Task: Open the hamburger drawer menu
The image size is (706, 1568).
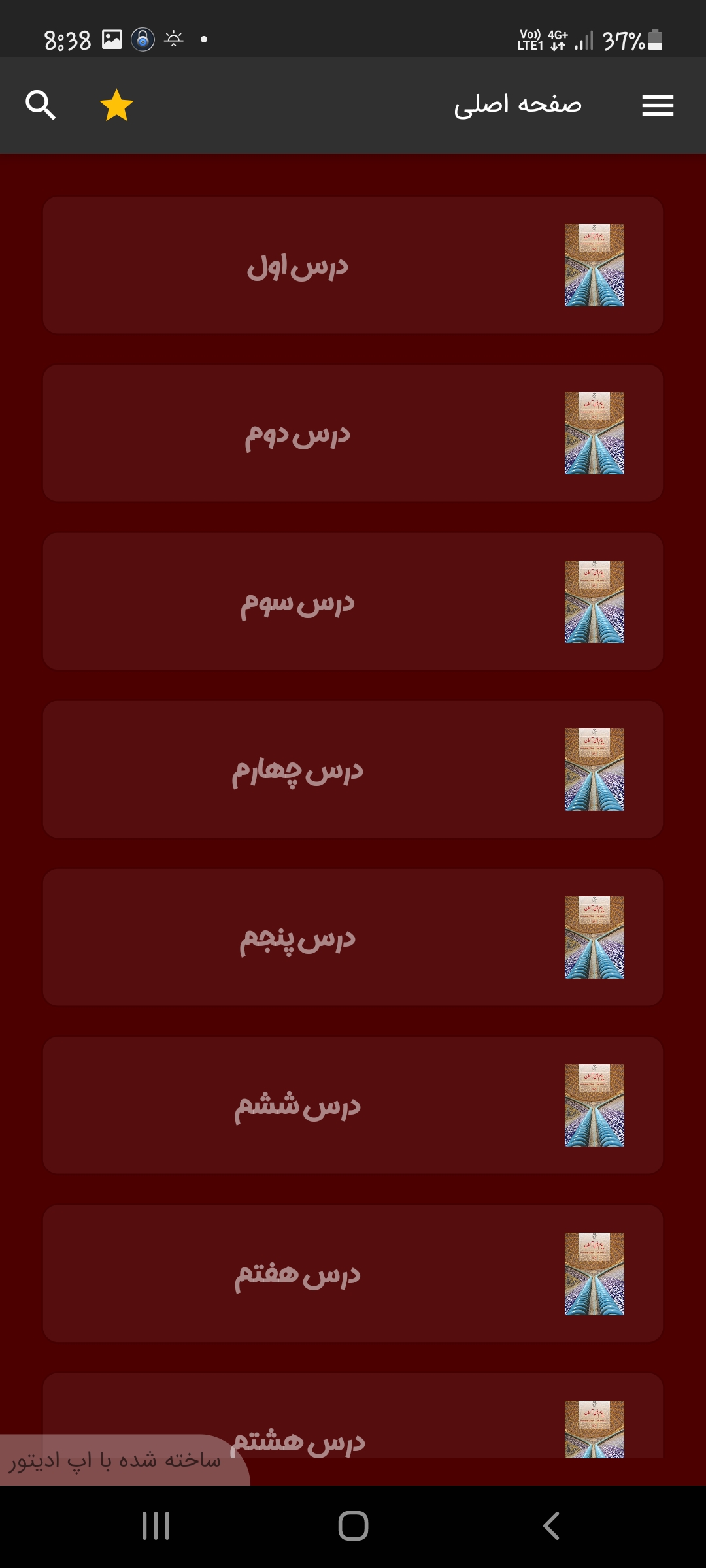Action: click(x=658, y=105)
